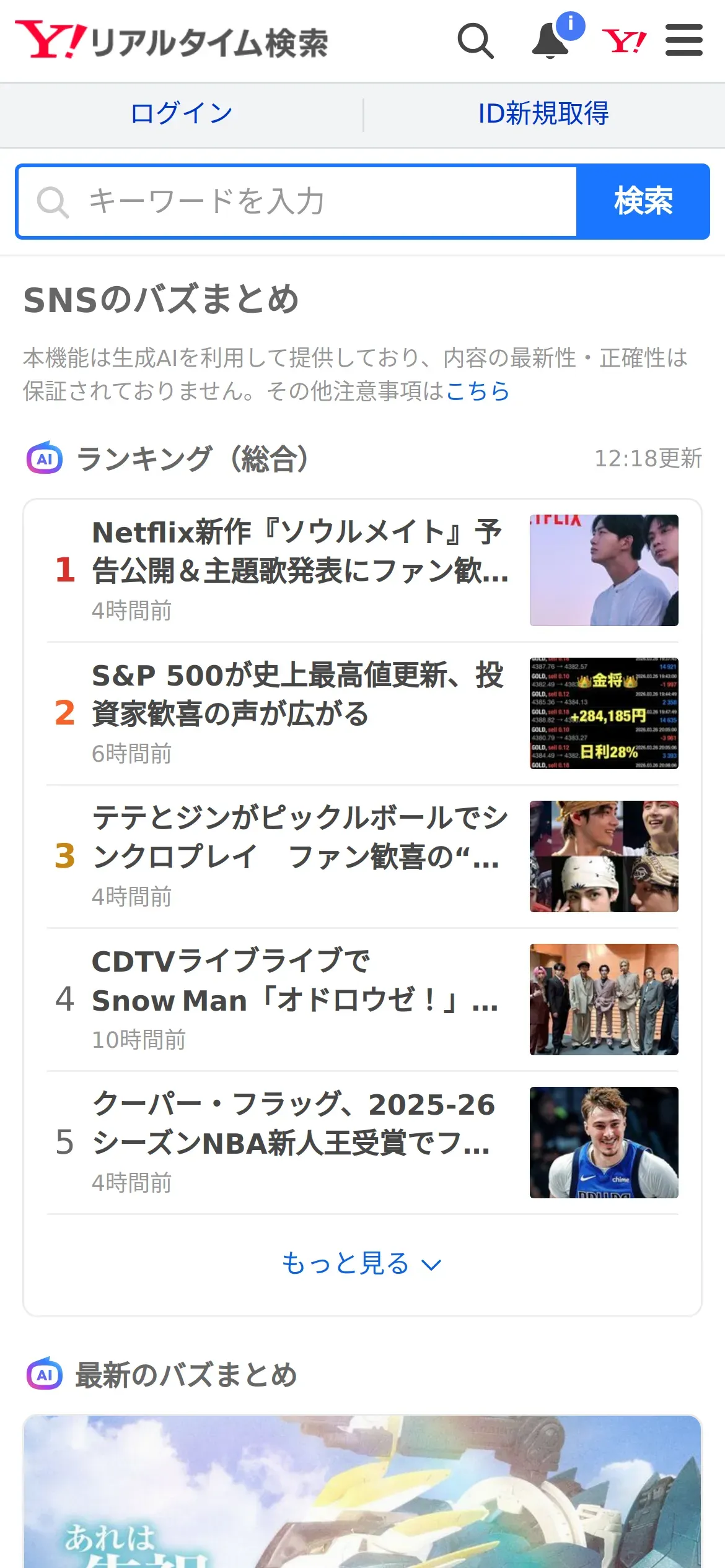The height and width of the screenshot is (1568, 725).
Task: Open the hamburger menu
Action: [684, 40]
